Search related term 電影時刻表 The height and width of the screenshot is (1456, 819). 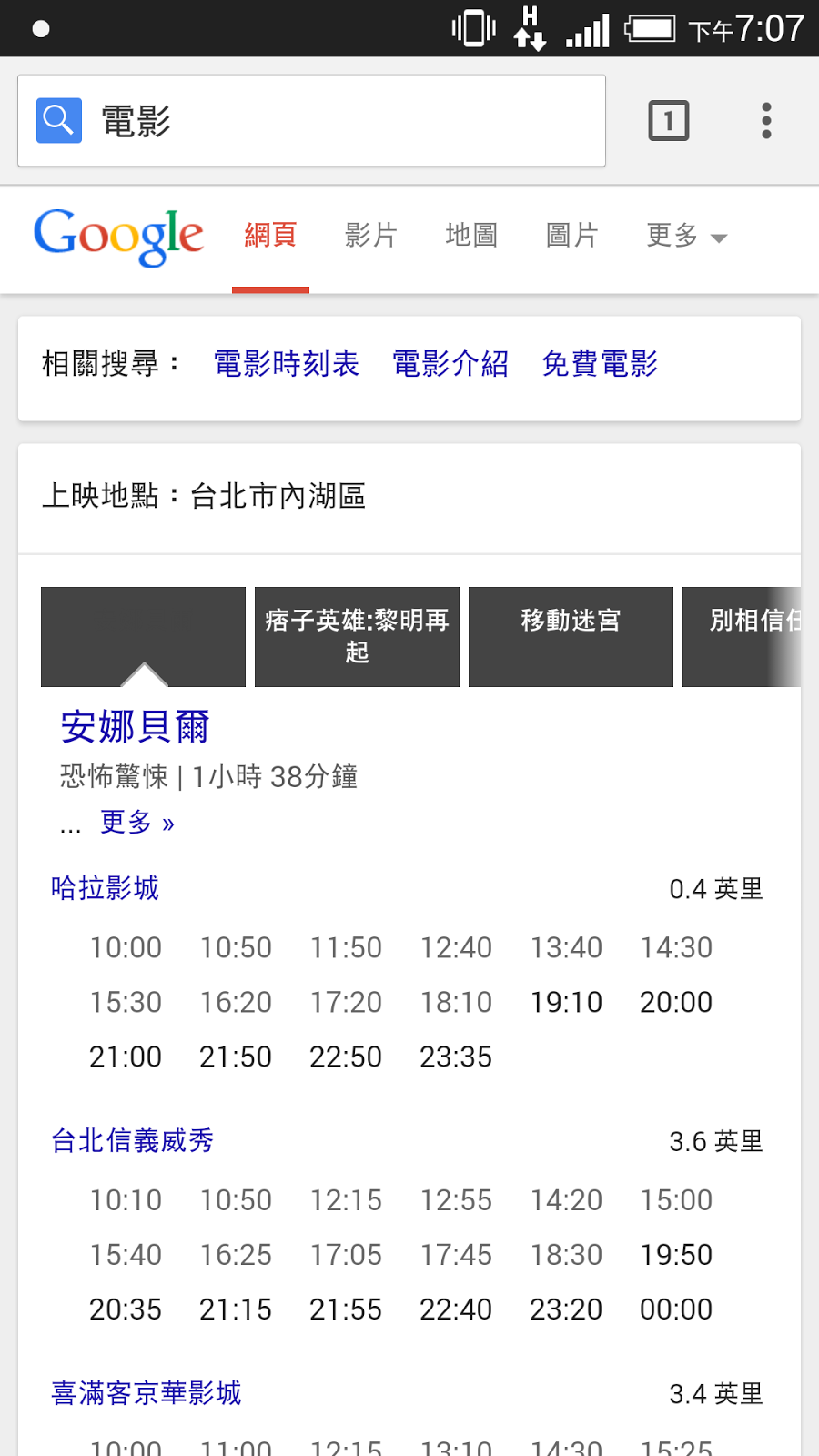click(x=286, y=364)
